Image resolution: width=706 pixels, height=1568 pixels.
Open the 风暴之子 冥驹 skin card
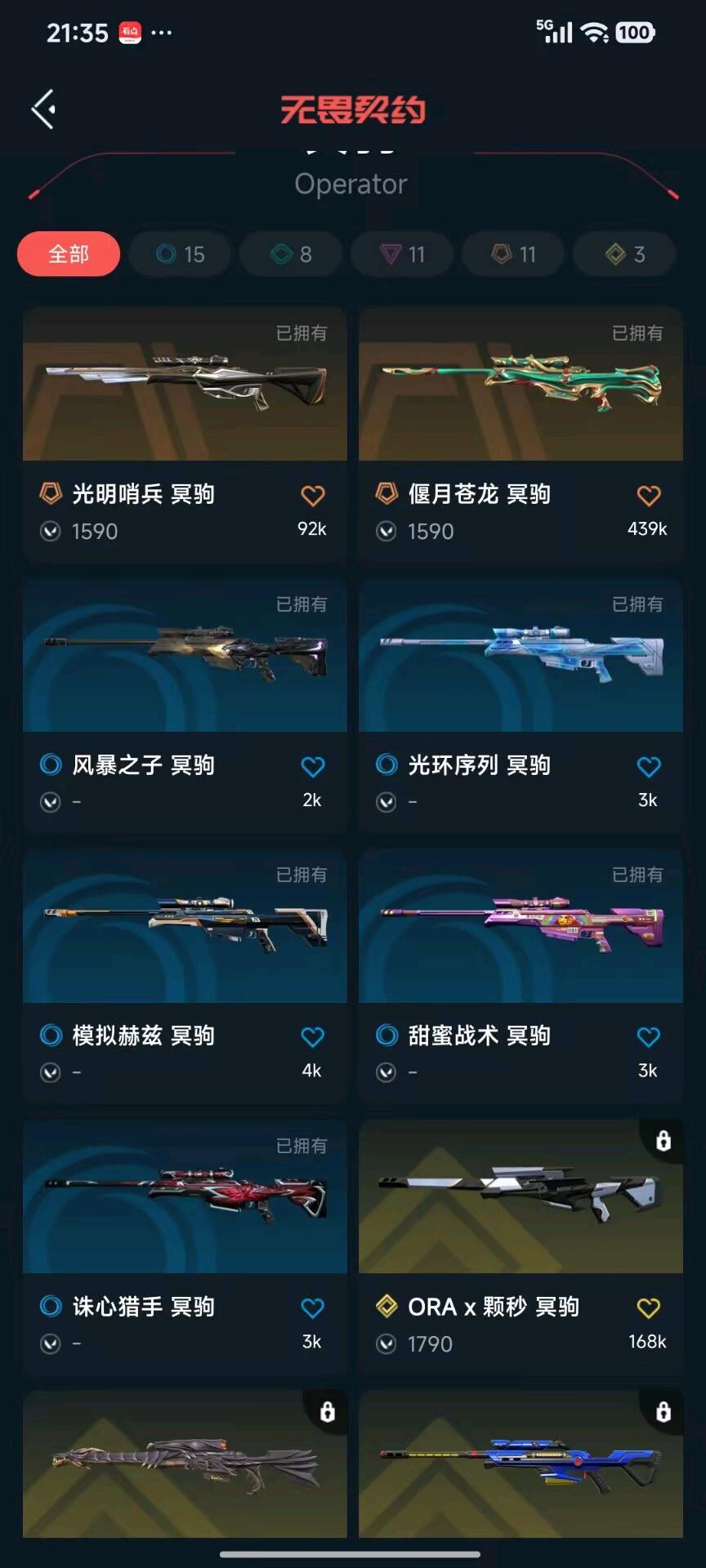click(x=185, y=656)
